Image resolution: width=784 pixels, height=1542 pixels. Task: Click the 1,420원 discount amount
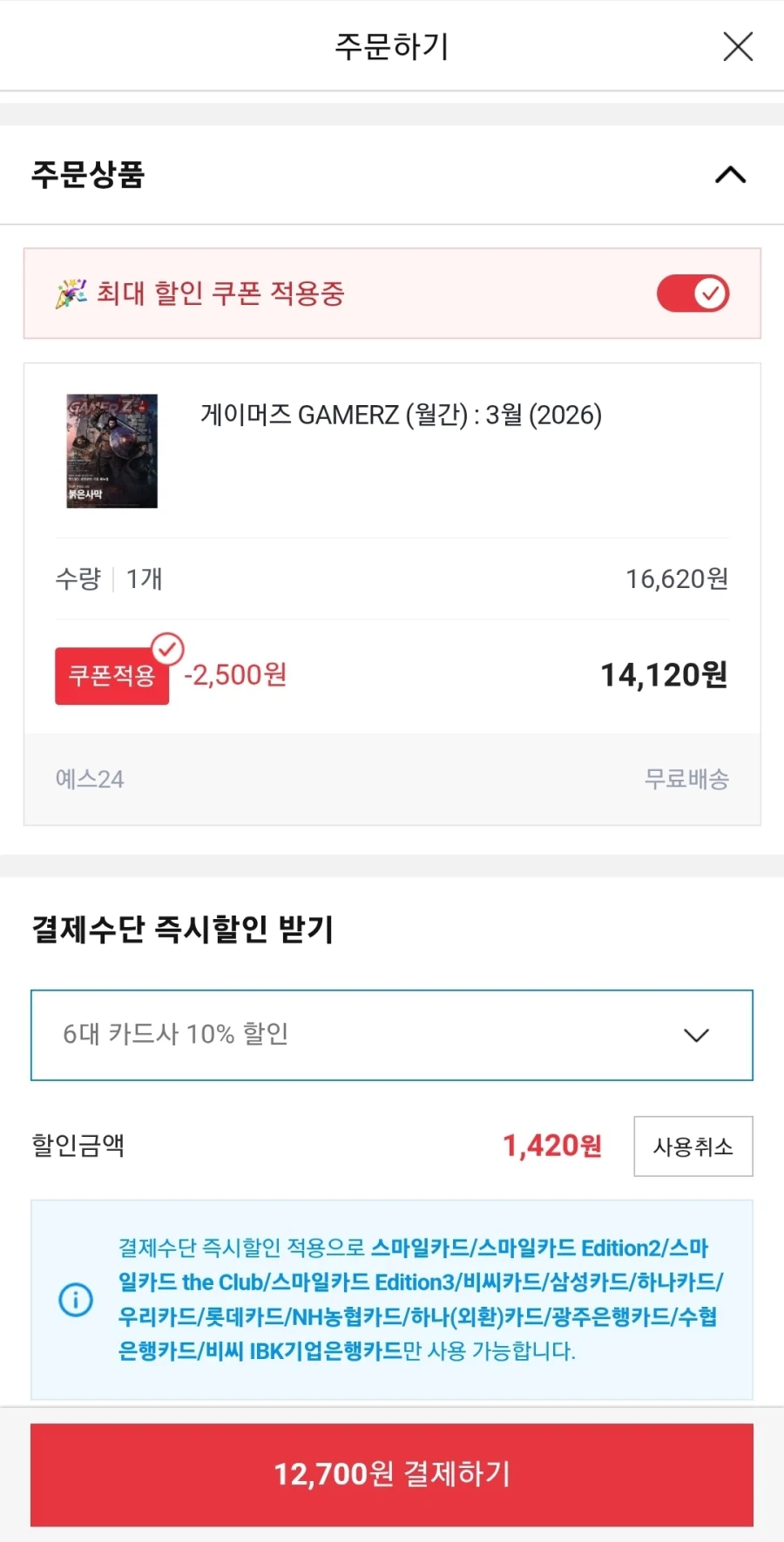552,1146
